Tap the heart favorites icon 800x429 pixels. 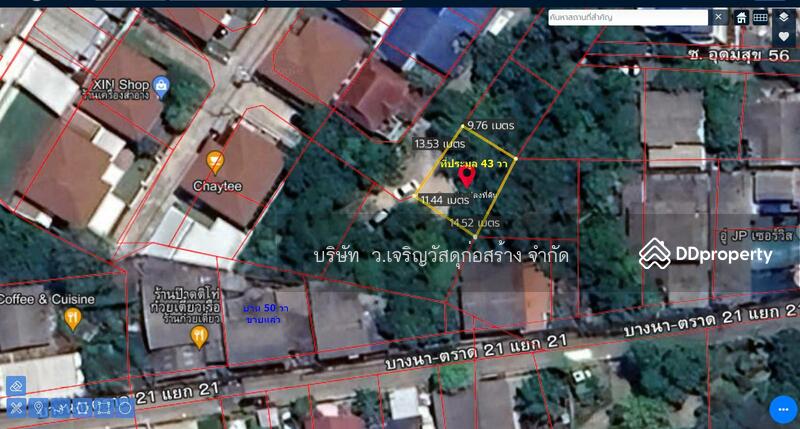(x=783, y=37)
